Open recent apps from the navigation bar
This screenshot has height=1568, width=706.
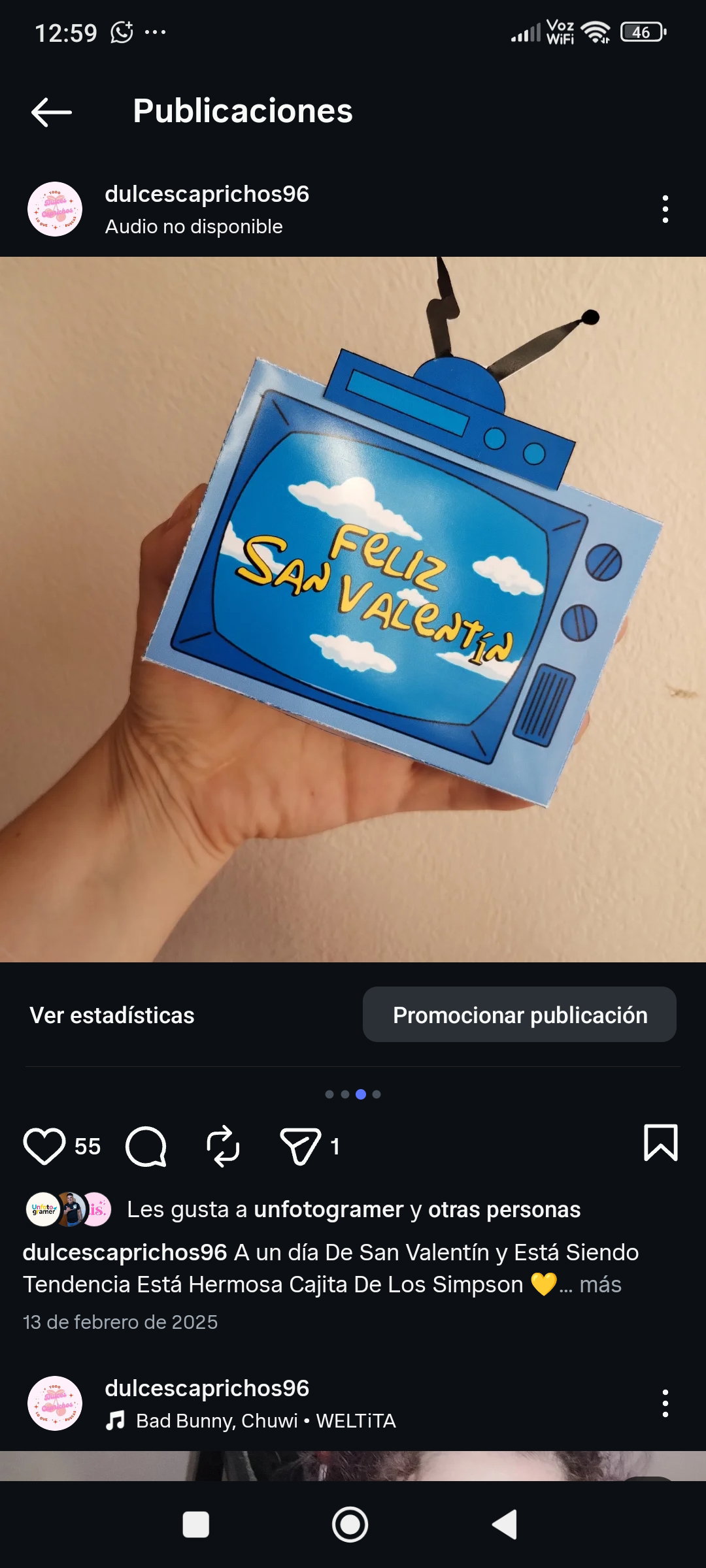click(x=195, y=1525)
